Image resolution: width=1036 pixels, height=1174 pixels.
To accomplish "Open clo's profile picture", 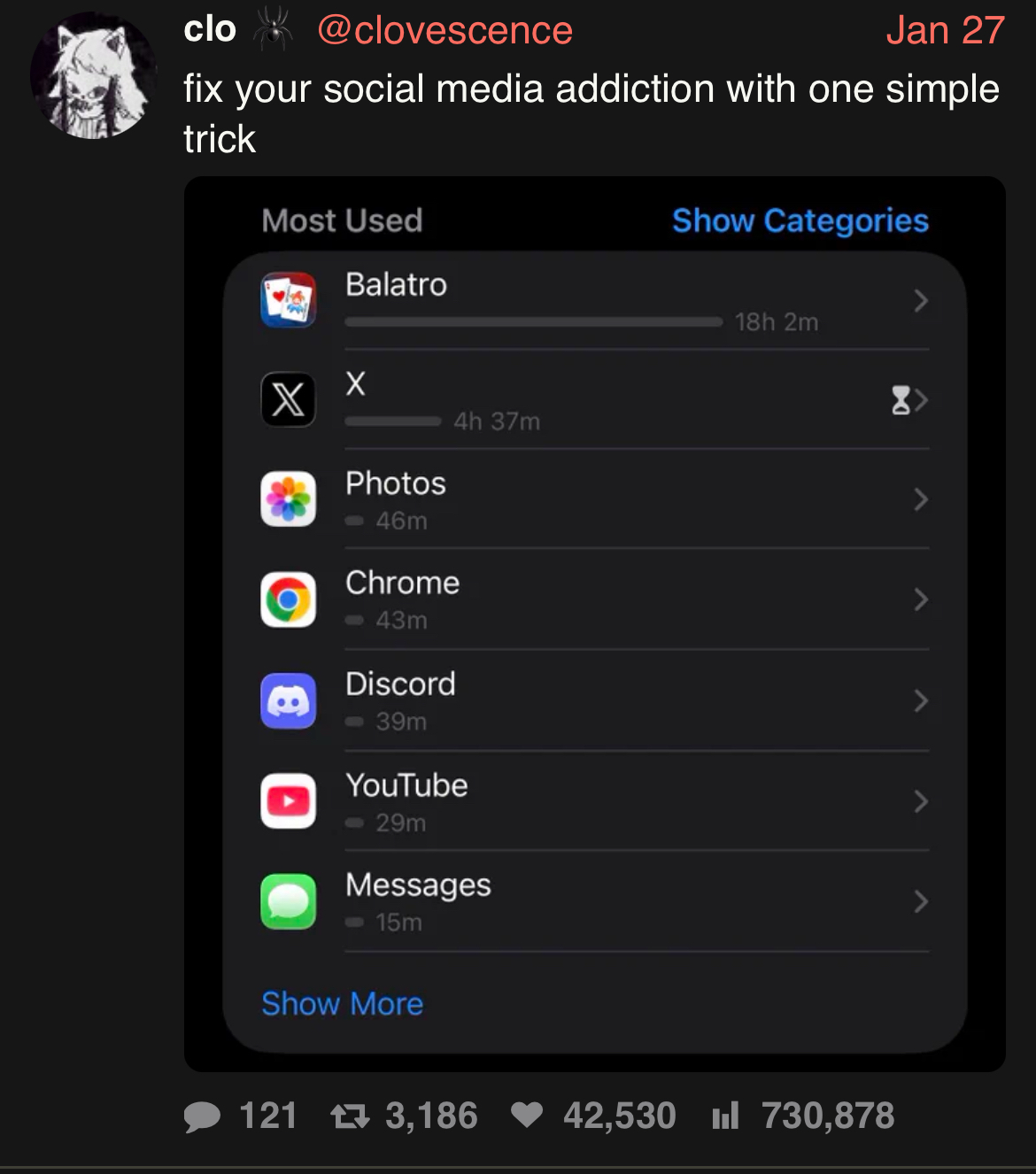I will pyautogui.click(x=93, y=77).
